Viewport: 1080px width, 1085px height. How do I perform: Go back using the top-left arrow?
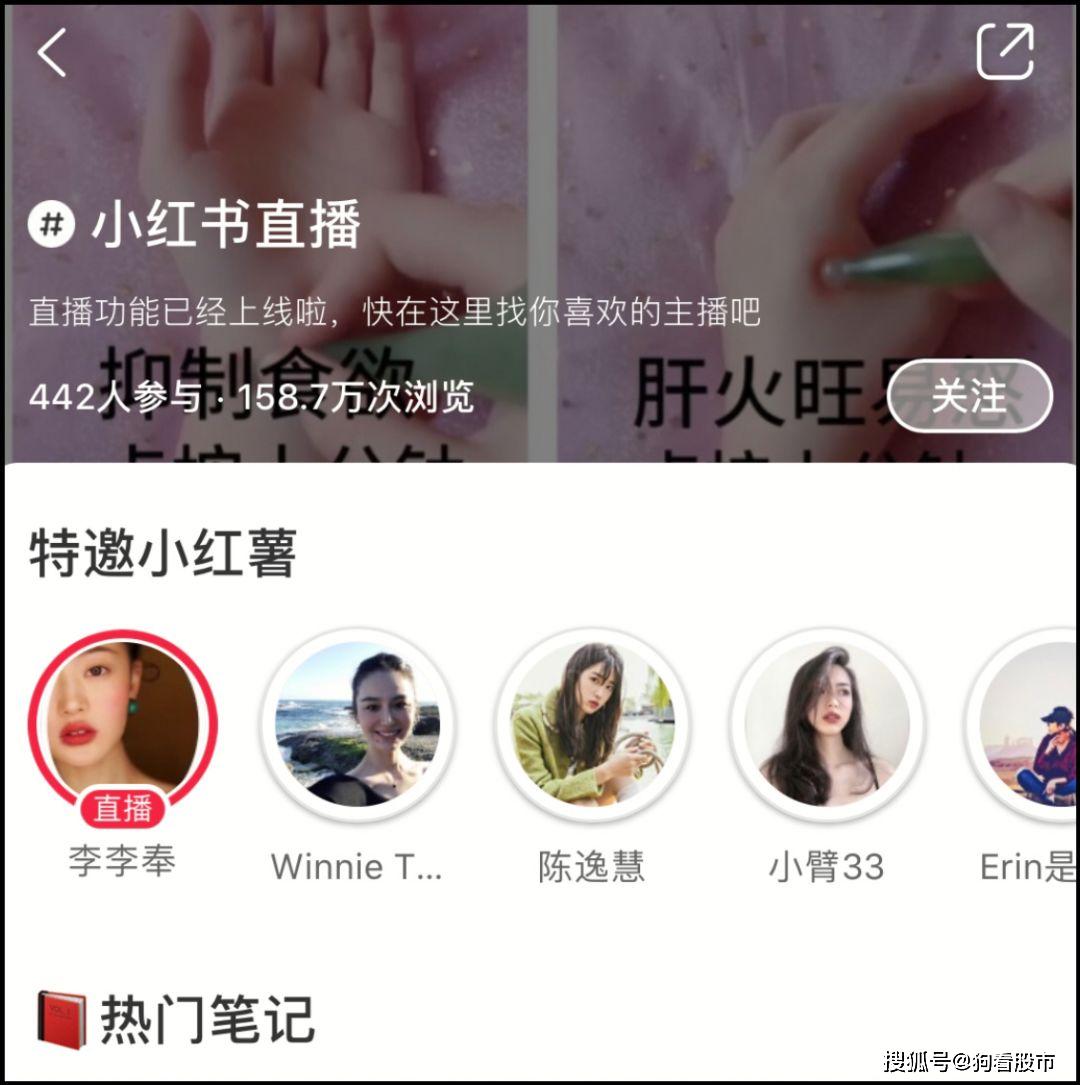(53, 52)
